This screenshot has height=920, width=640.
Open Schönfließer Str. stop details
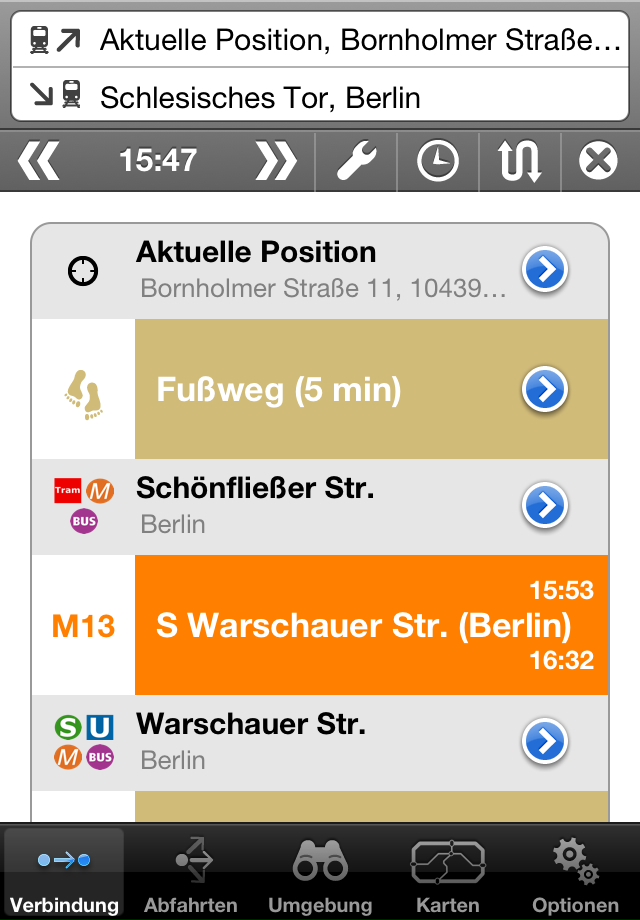545,506
